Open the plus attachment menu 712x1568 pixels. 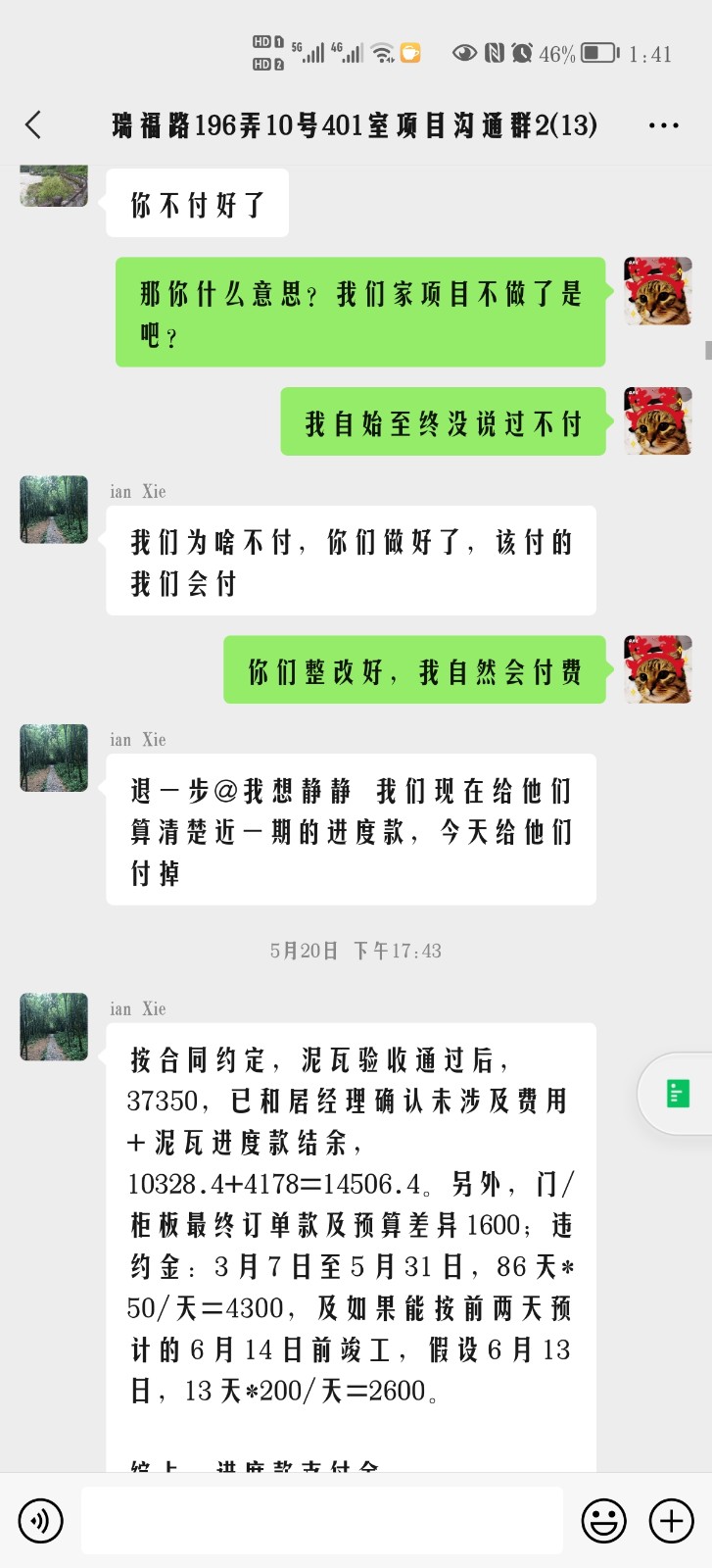coord(672,1520)
